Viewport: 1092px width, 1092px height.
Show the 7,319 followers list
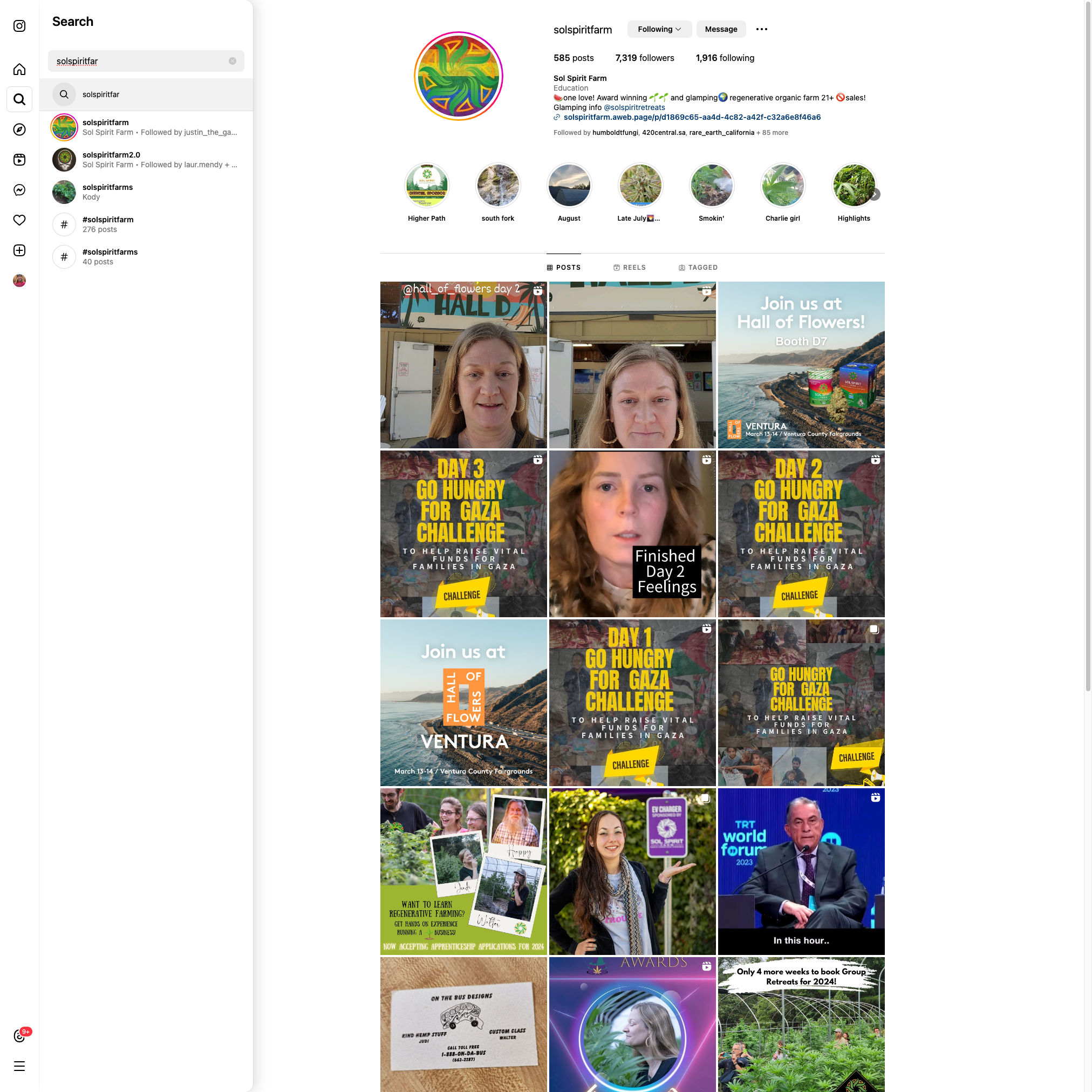(x=644, y=58)
